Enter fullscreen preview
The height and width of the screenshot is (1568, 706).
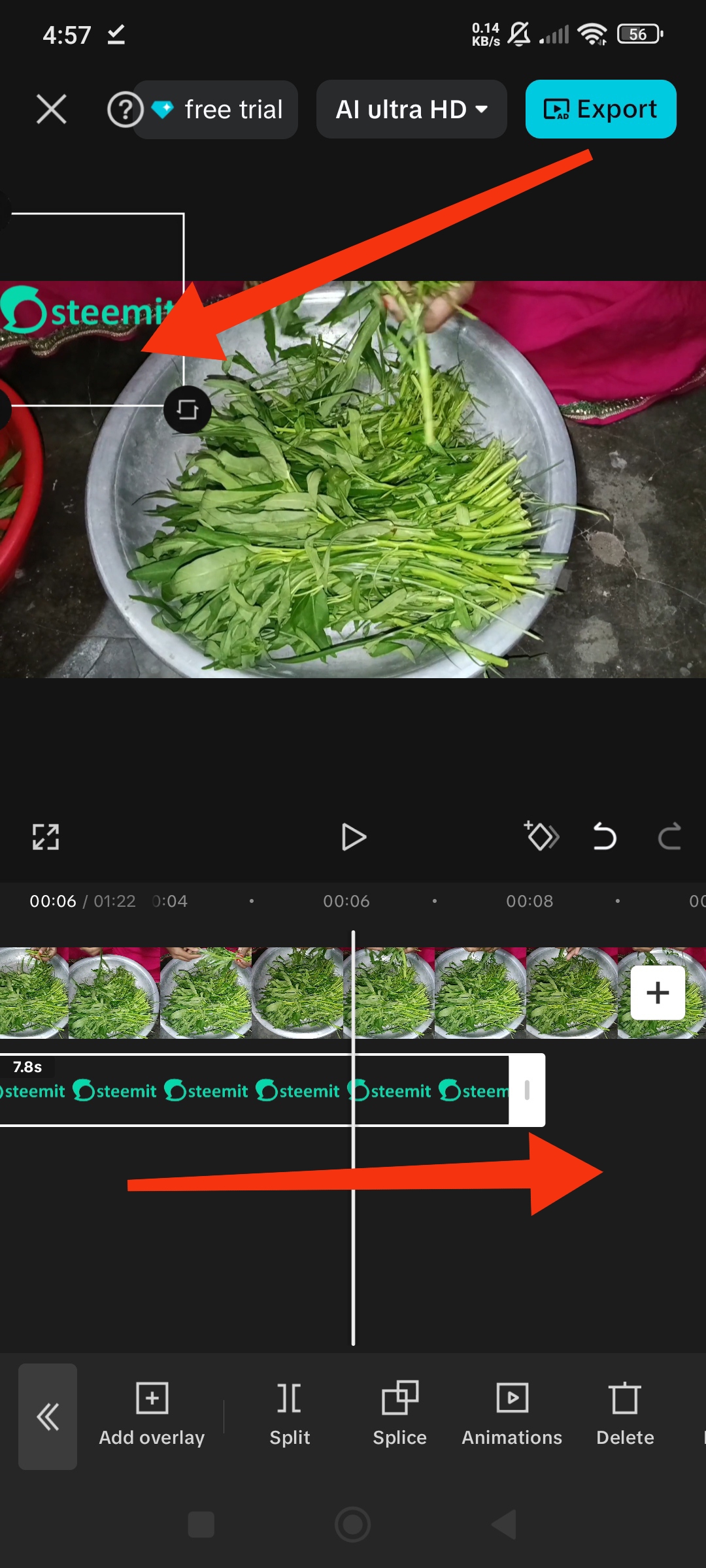tap(46, 837)
